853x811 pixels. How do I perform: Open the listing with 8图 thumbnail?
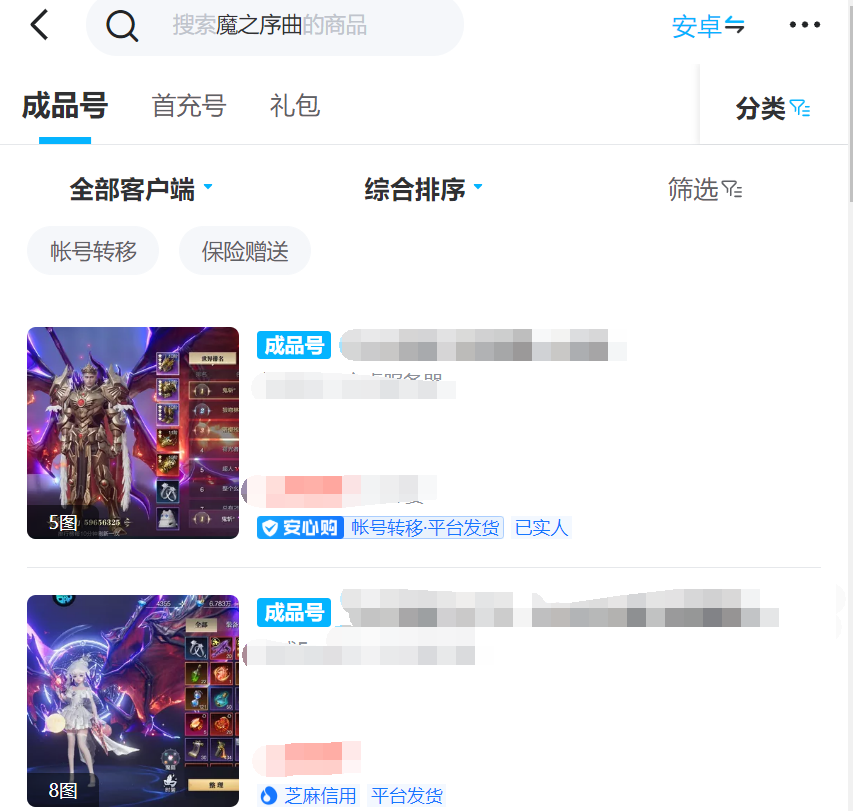(x=133, y=700)
